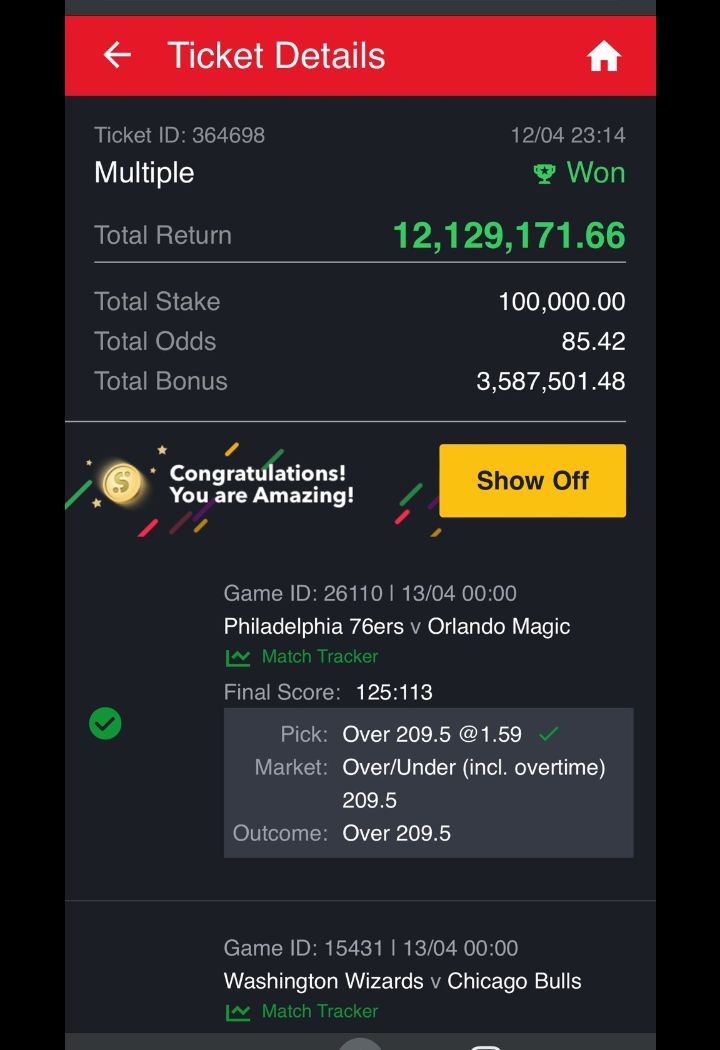Viewport: 720px width, 1050px height.
Task: Click the Multiple bet type label
Action: 143,173
